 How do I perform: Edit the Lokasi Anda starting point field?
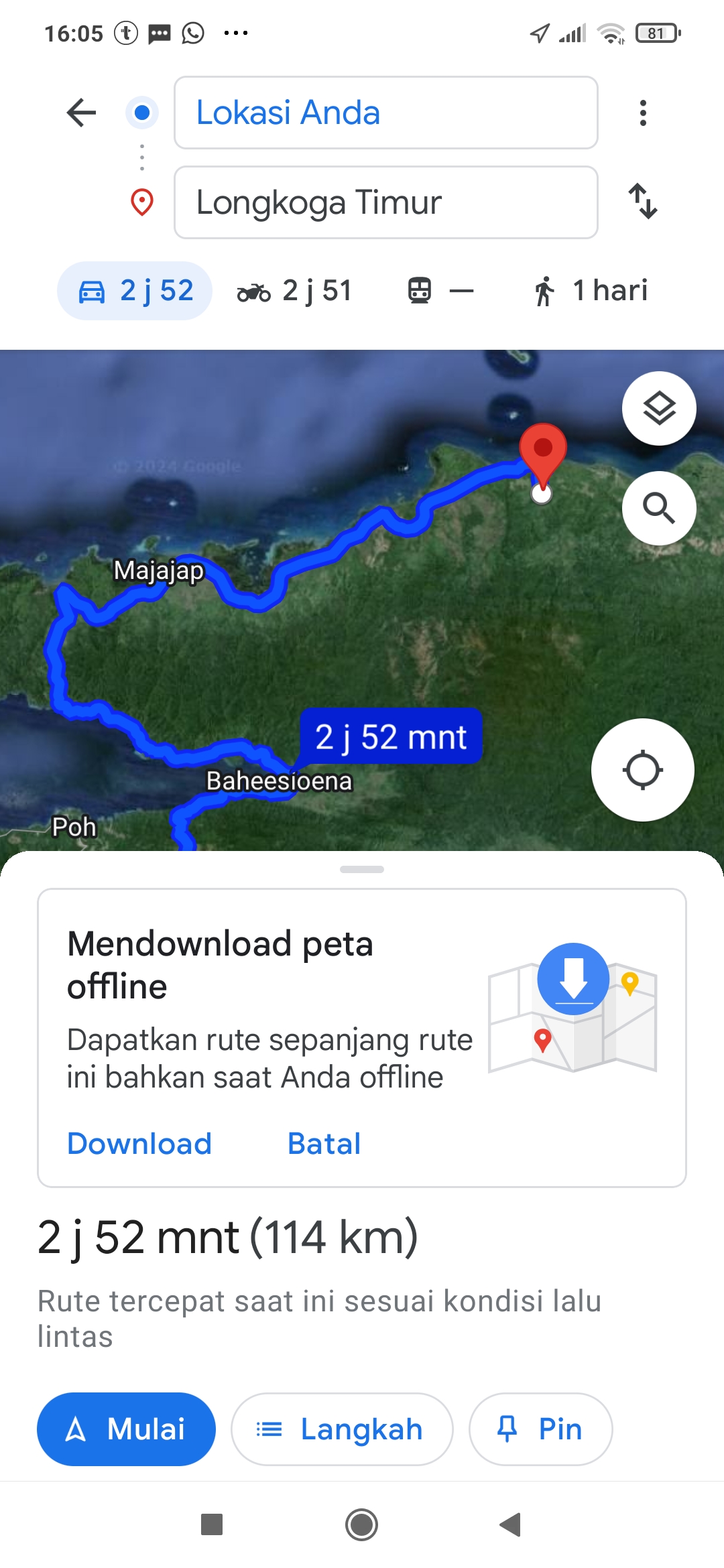[x=385, y=113]
